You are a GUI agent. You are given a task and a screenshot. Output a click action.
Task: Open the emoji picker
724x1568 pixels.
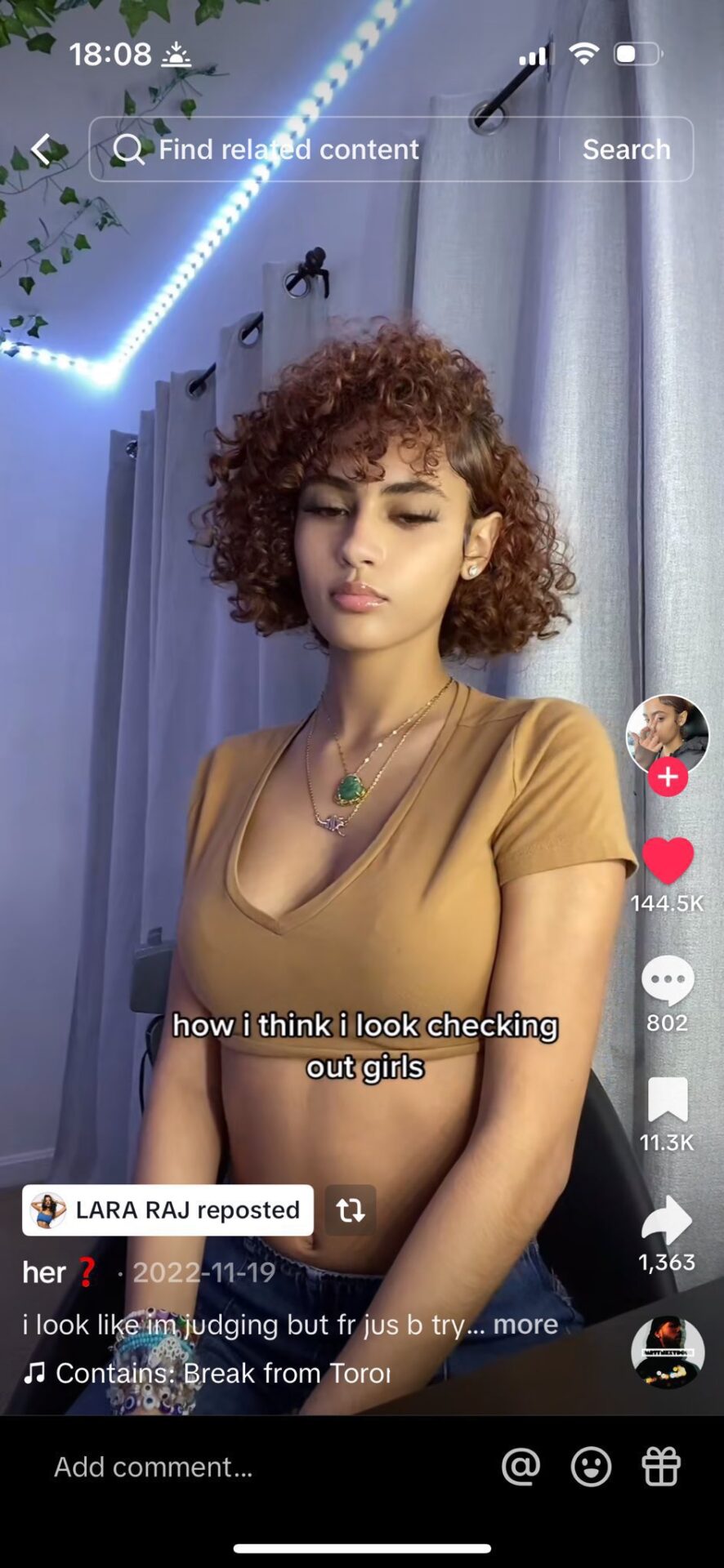click(591, 1467)
